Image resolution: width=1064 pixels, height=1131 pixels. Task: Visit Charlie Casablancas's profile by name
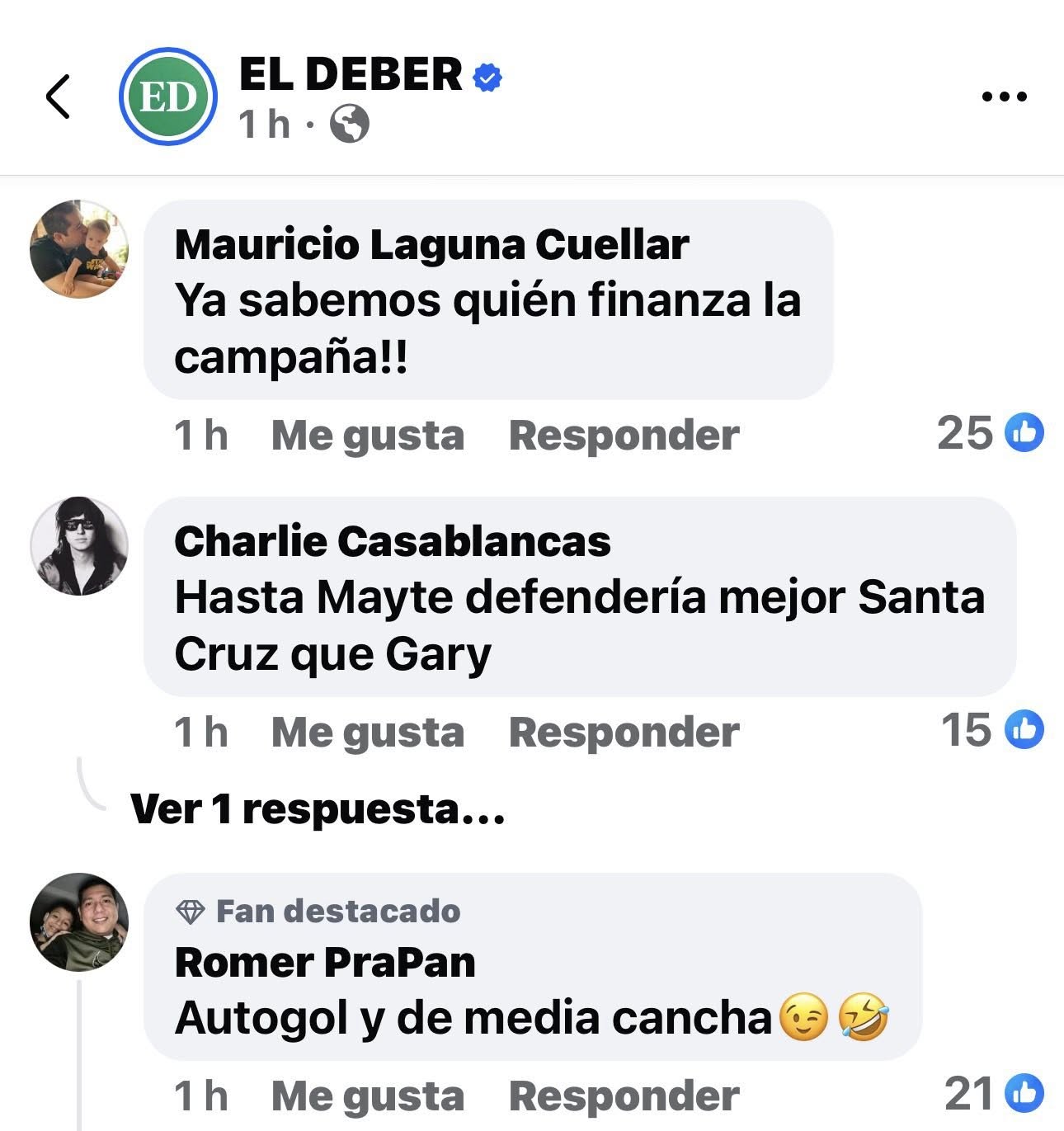pyautogui.click(x=393, y=541)
